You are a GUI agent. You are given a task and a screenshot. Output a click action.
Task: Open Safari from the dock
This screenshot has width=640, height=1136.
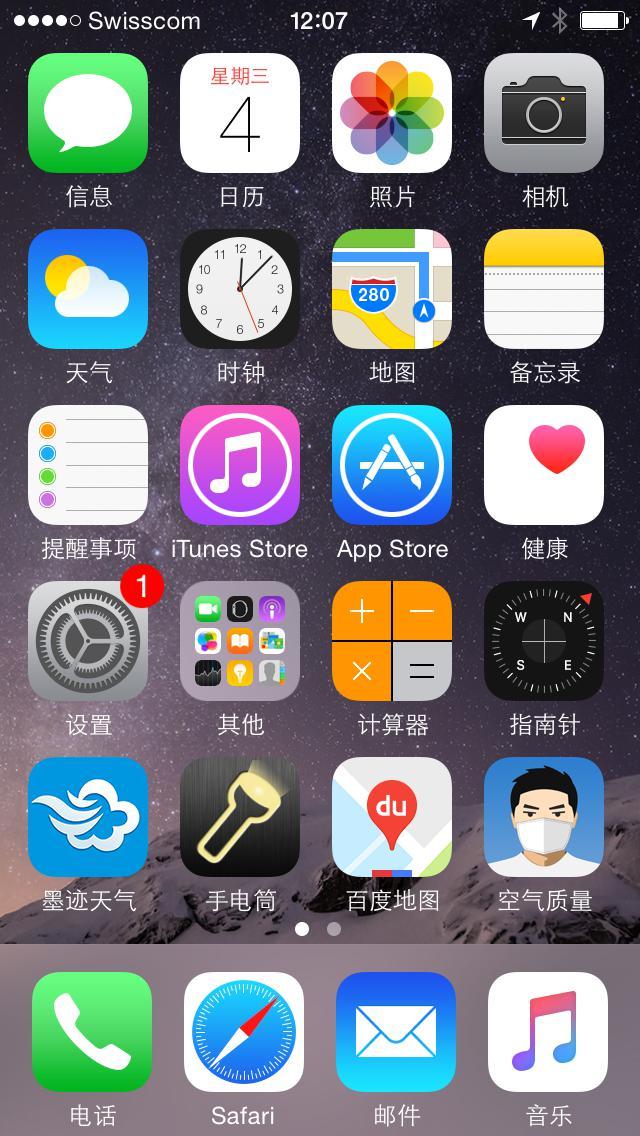244,1032
